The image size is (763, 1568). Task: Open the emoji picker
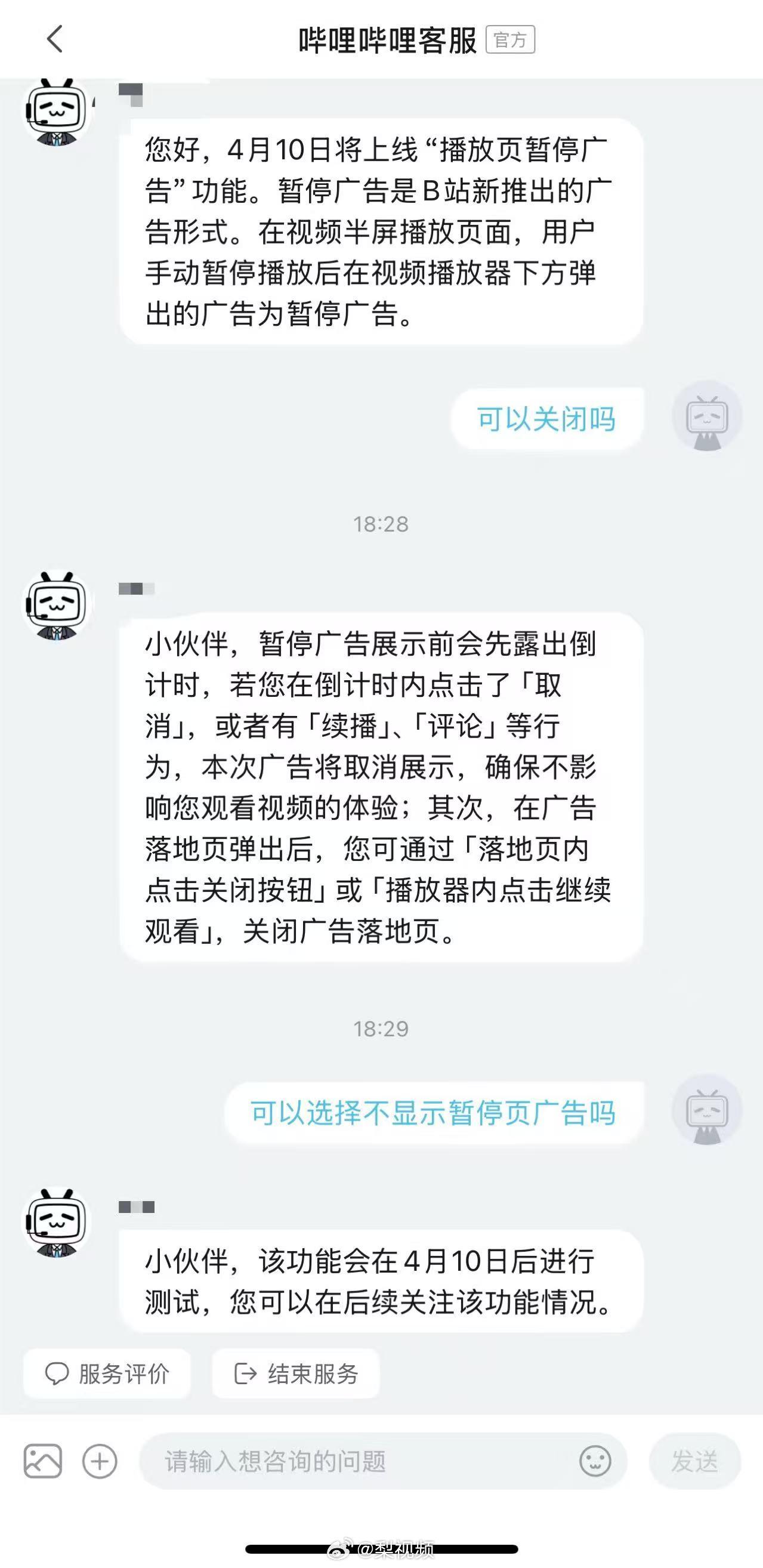click(594, 1461)
